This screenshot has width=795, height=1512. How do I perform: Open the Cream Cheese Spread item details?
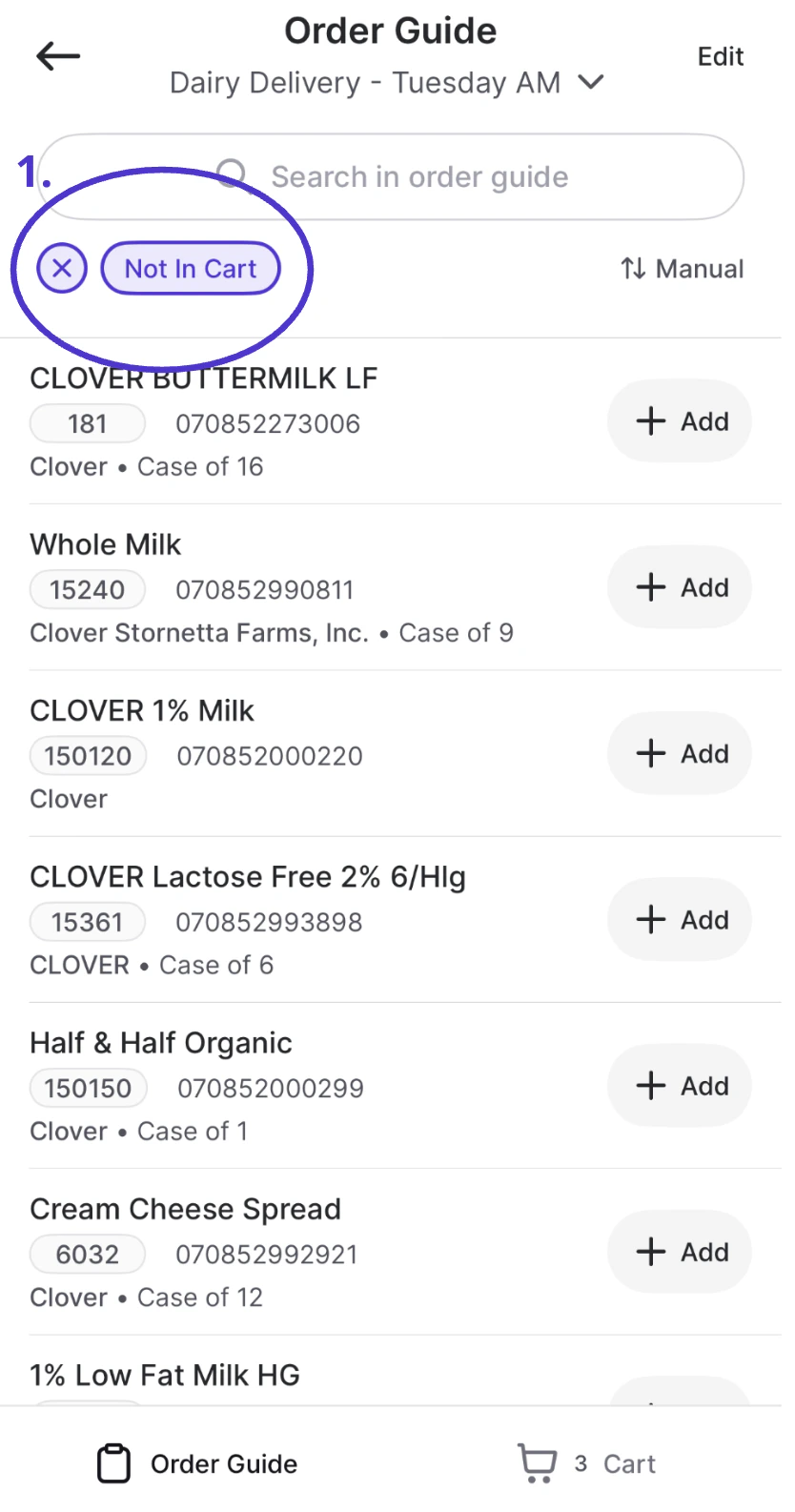[x=186, y=1210]
